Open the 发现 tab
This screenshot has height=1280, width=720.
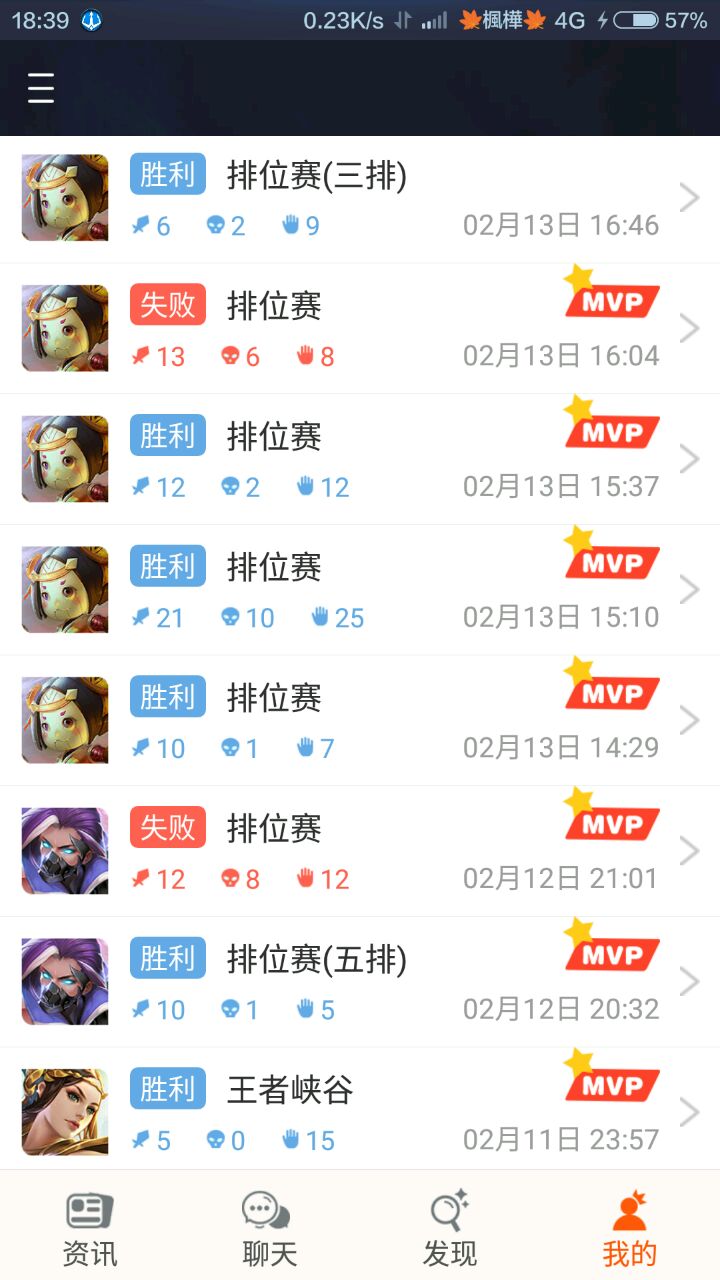pyautogui.click(x=449, y=1227)
